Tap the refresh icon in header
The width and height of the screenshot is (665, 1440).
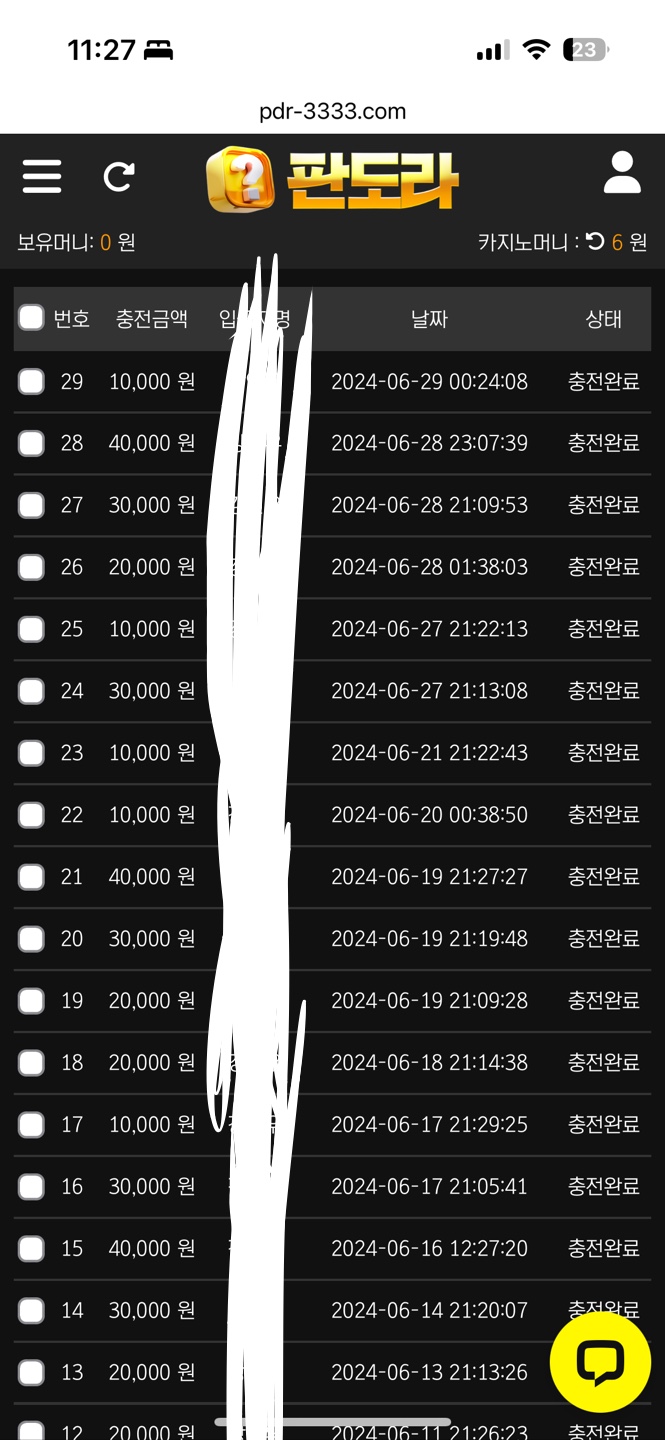tap(119, 177)
